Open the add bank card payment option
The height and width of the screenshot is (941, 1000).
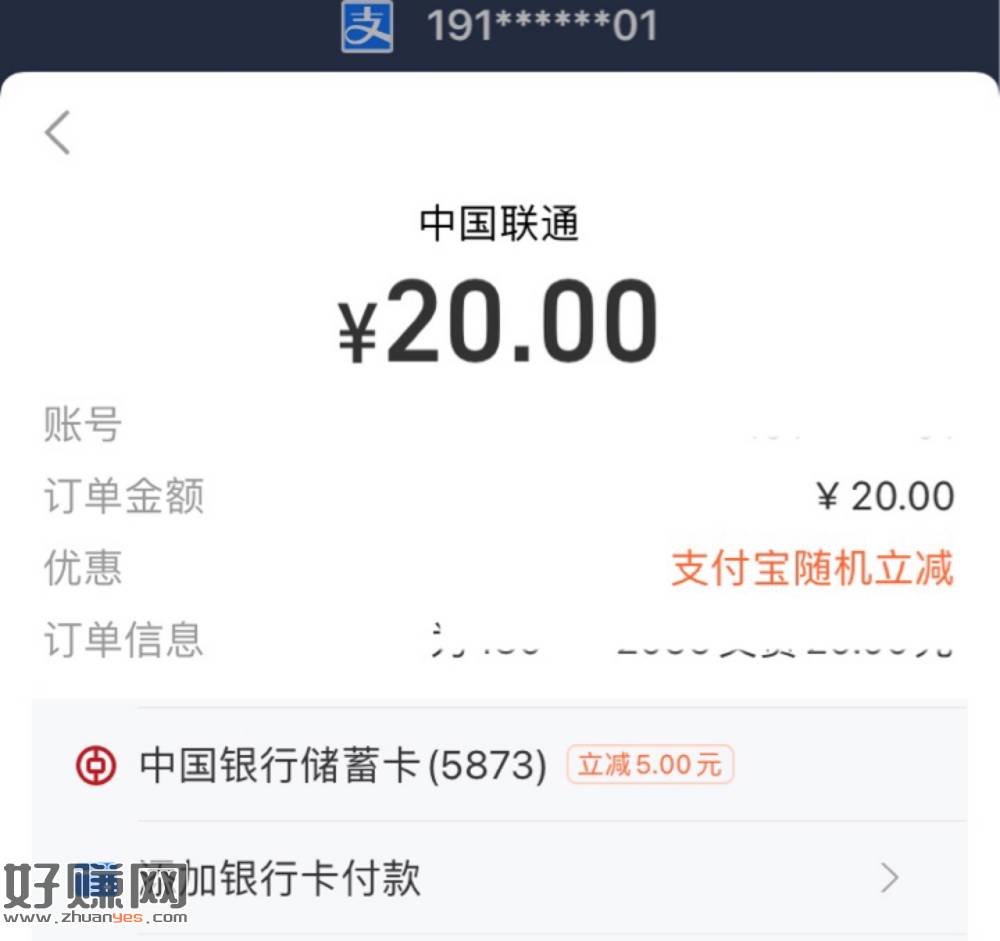click(500, 879)
